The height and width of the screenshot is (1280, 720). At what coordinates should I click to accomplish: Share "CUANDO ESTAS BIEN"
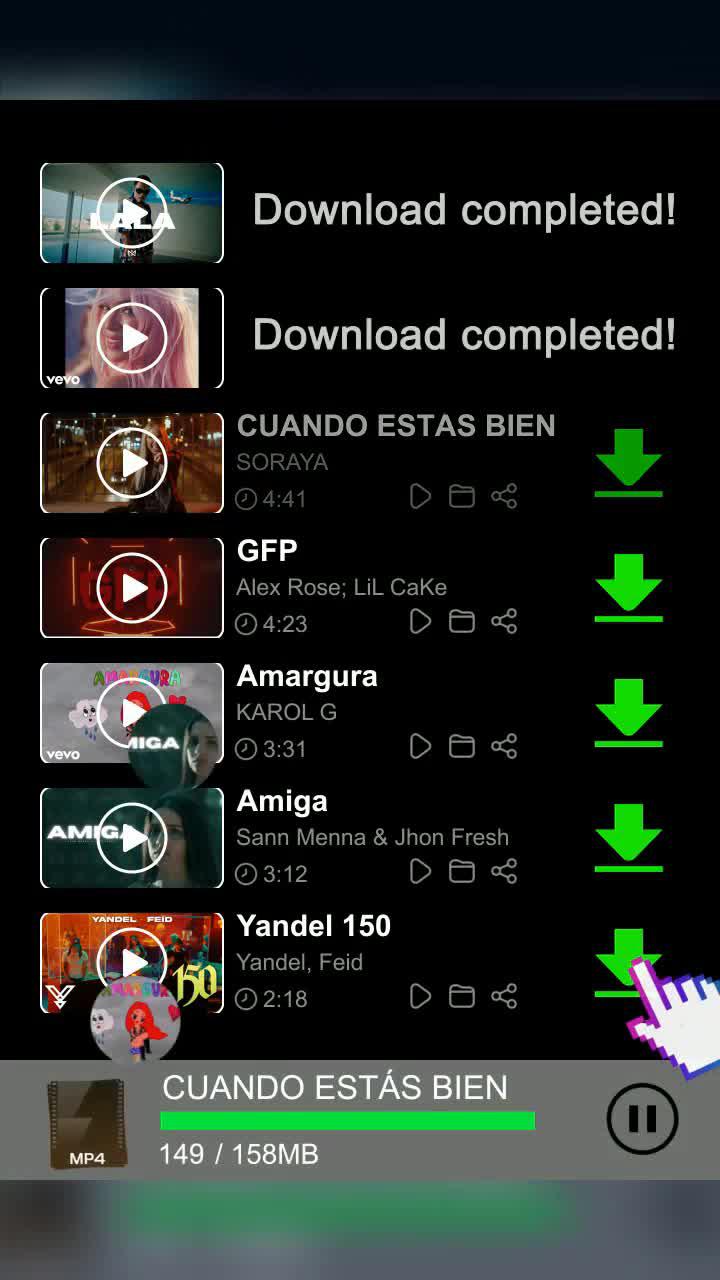tap(503, 496)
